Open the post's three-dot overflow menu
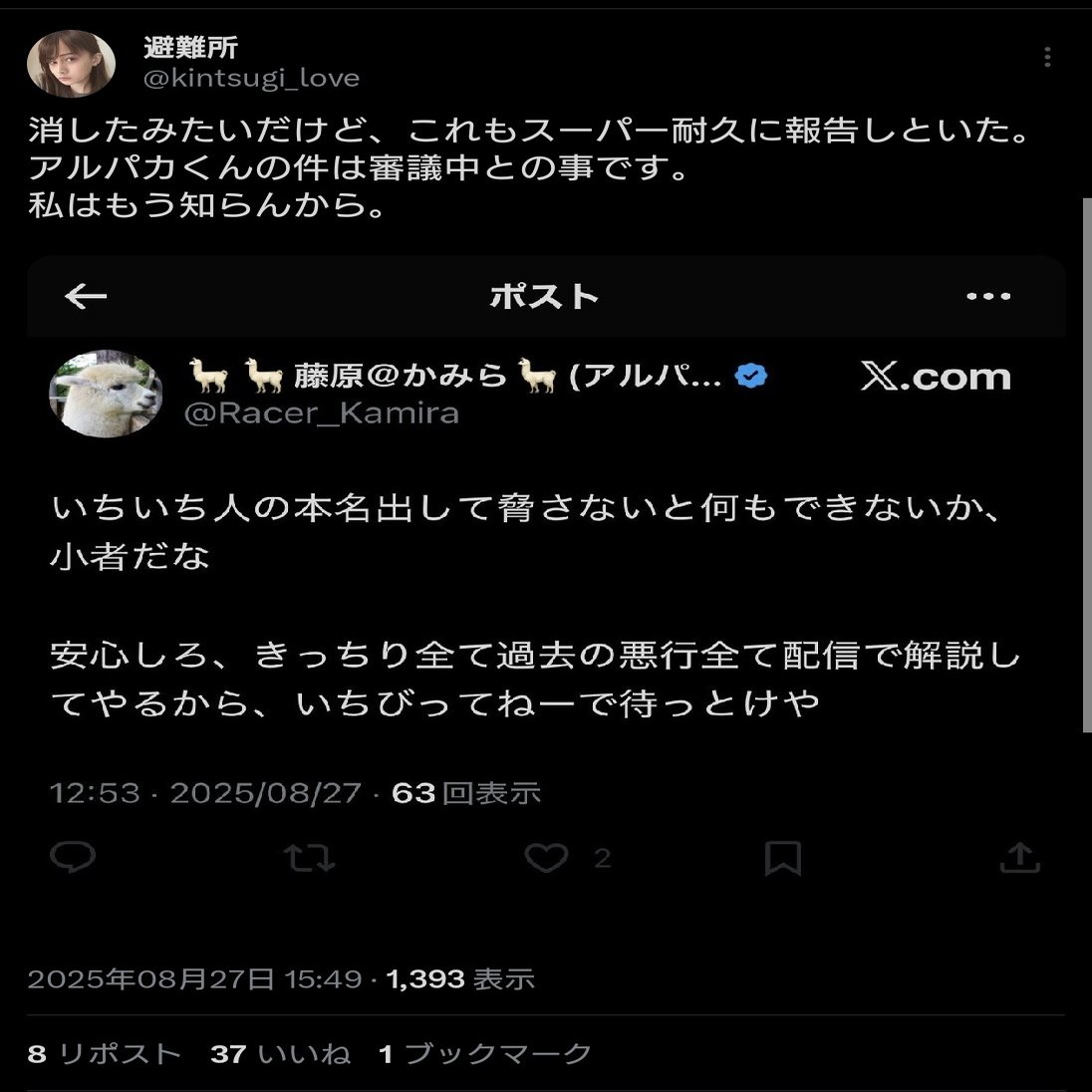Viewport: 1092px width, 1092px height. 1047,58
